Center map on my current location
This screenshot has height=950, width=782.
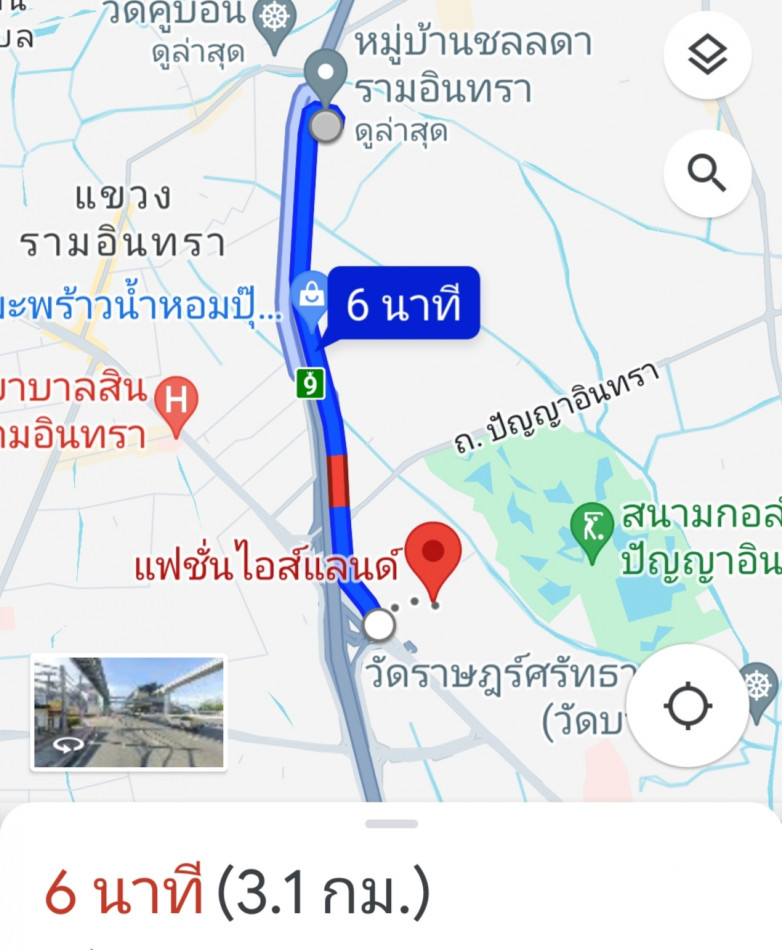tap(688, 707)
